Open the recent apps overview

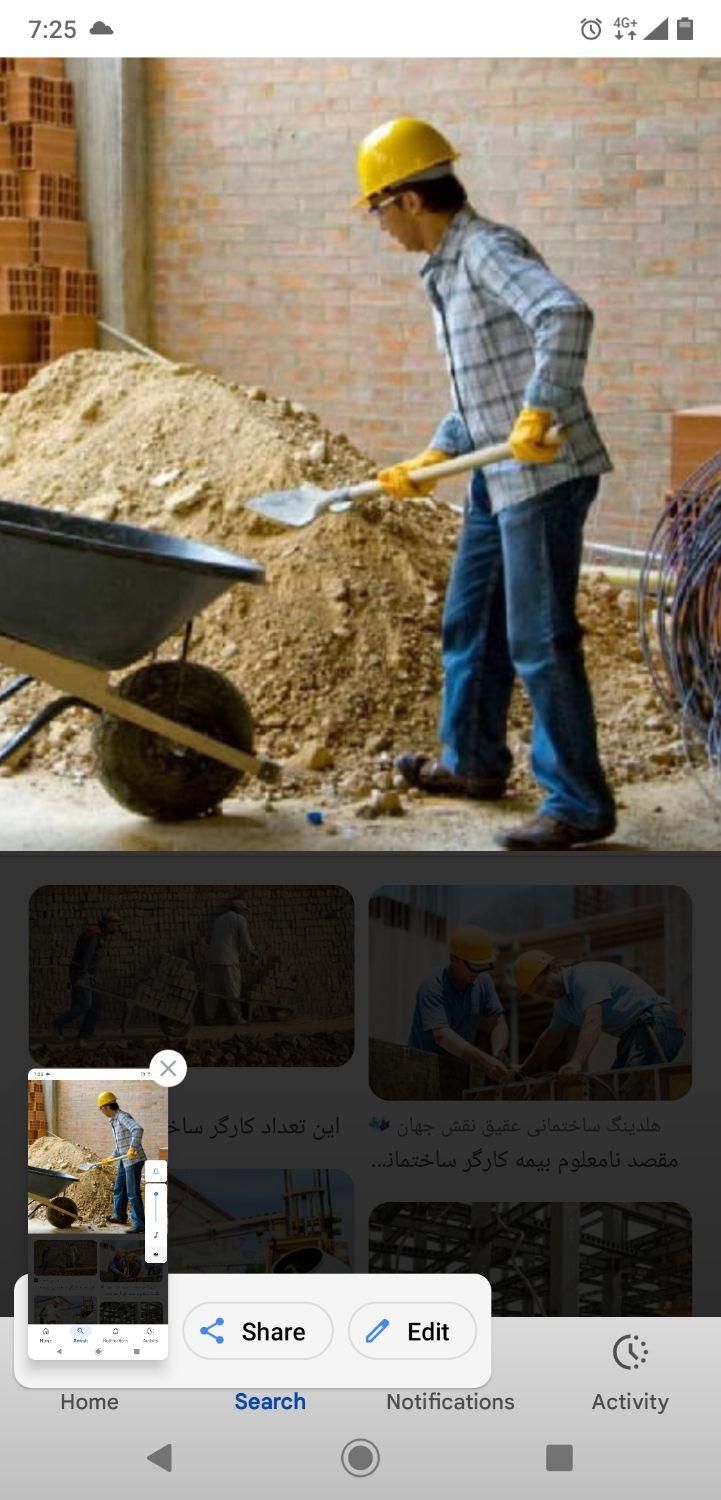click(x=559, y=1458)
